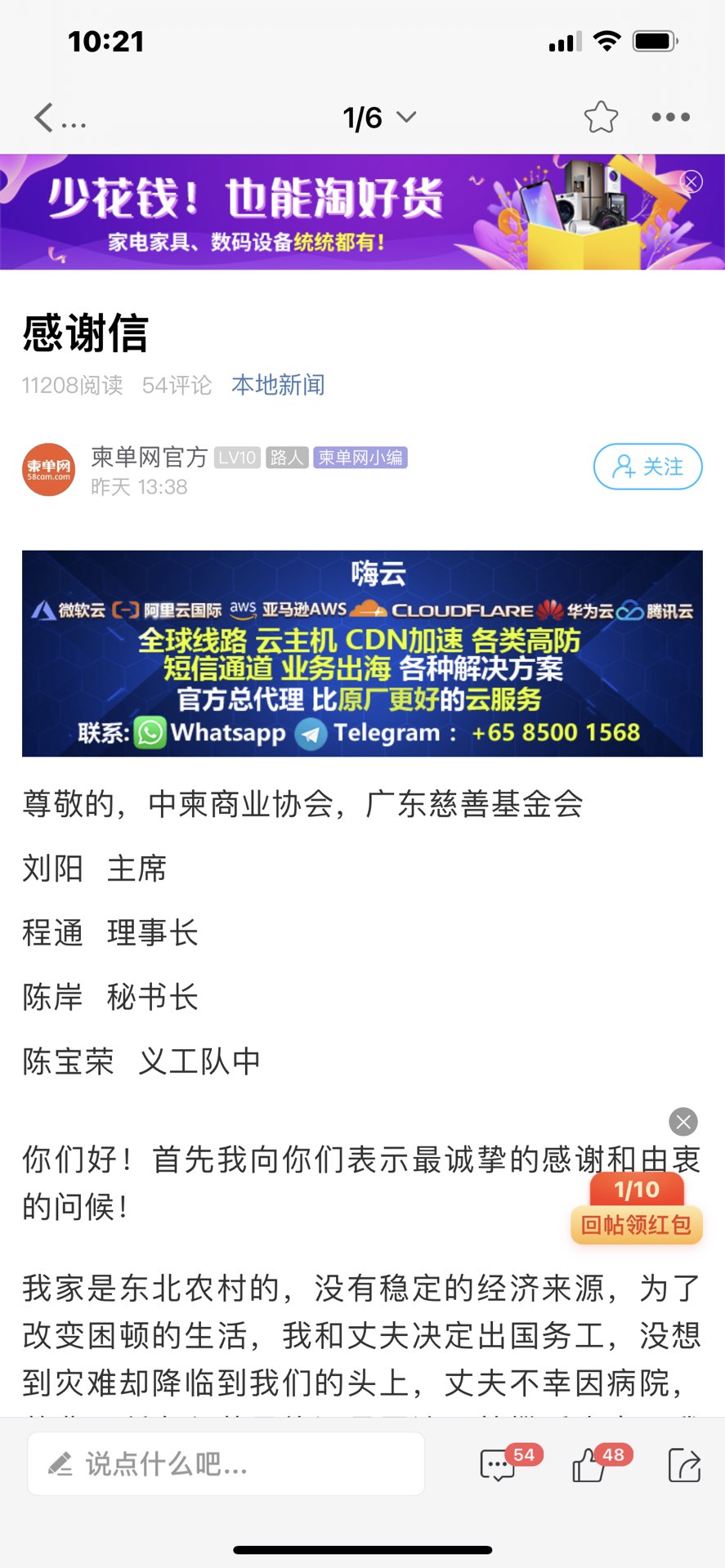Screen dimensions: 725x1568
Task: Open the three-dot overflow menu
Action: pos(670,118)
